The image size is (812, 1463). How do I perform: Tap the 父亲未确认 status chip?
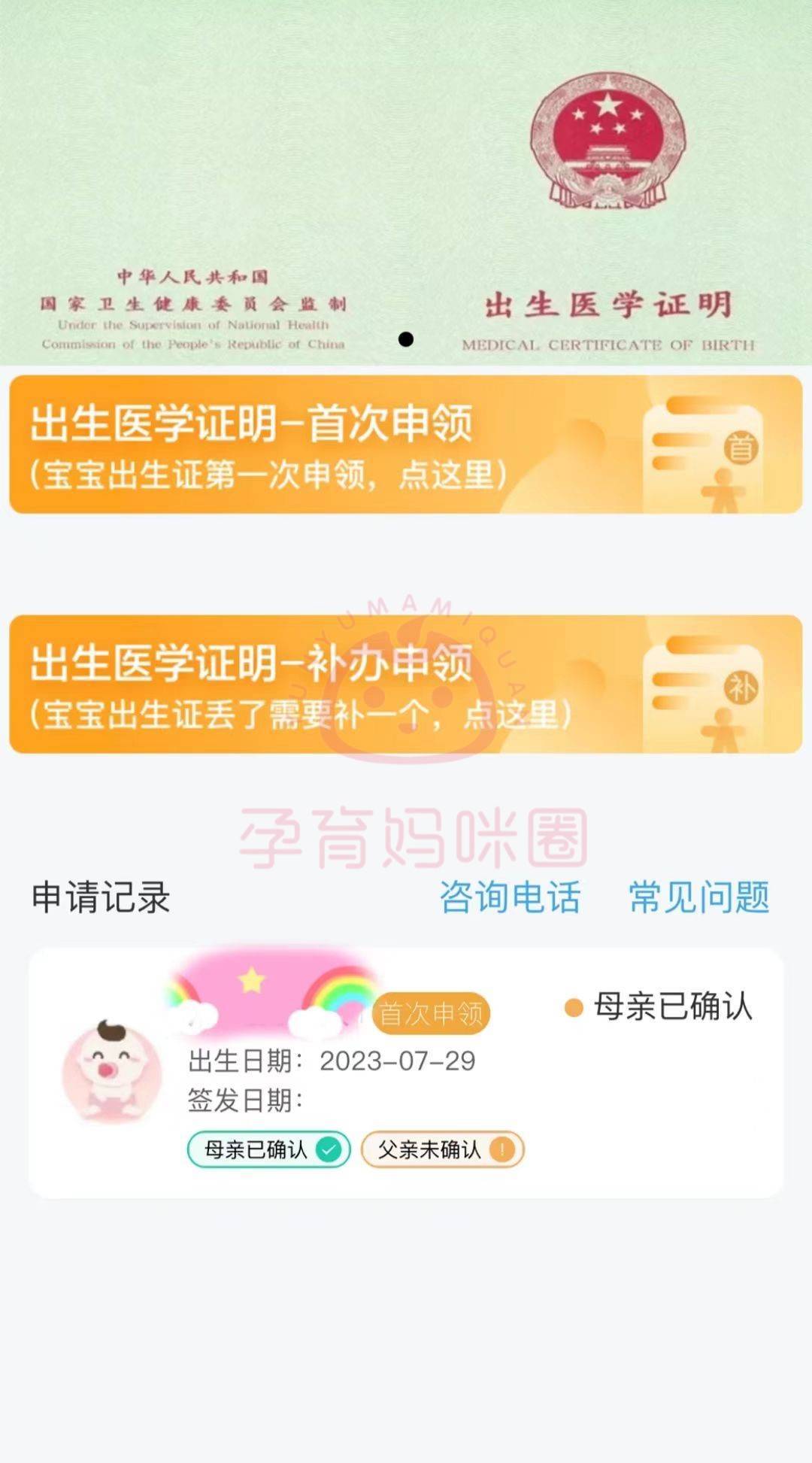tap(443, 1149)
